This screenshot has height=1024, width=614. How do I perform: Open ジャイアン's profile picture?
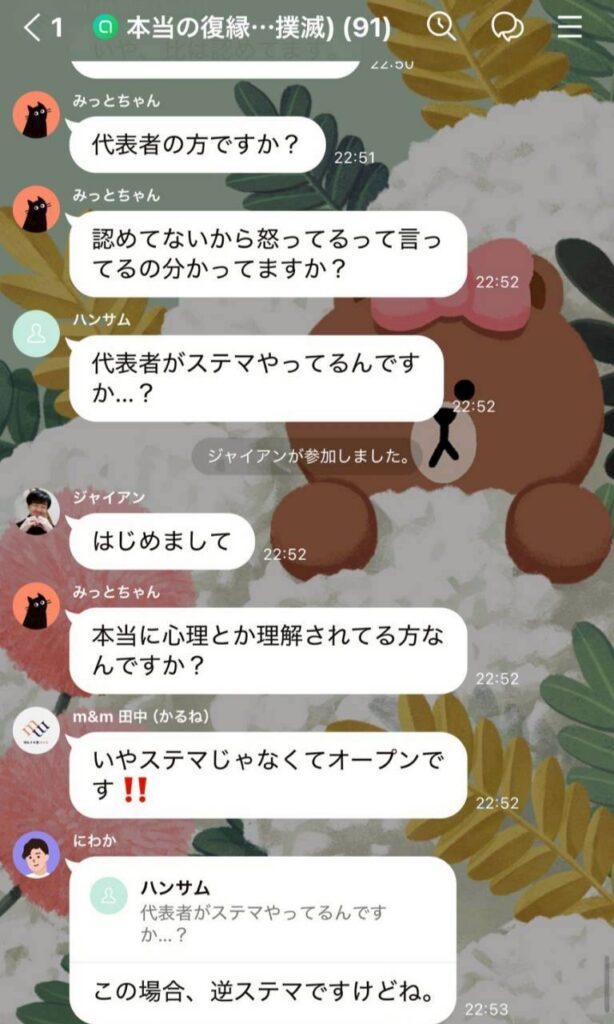click(x=36, y=512)
